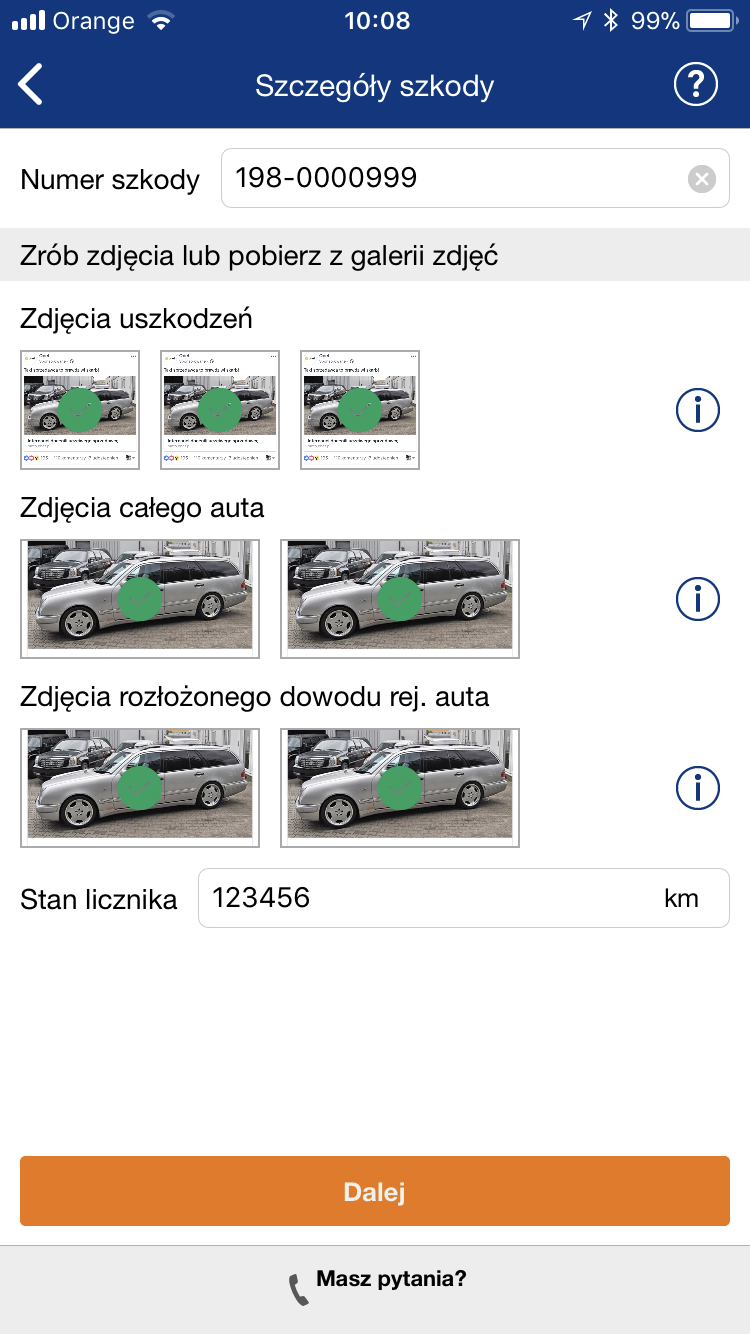Image resolution: width=750 pixels, height=1334 pixels.
Task: Go back from Szczegóły szkody
Action: [x=32, y=85]
